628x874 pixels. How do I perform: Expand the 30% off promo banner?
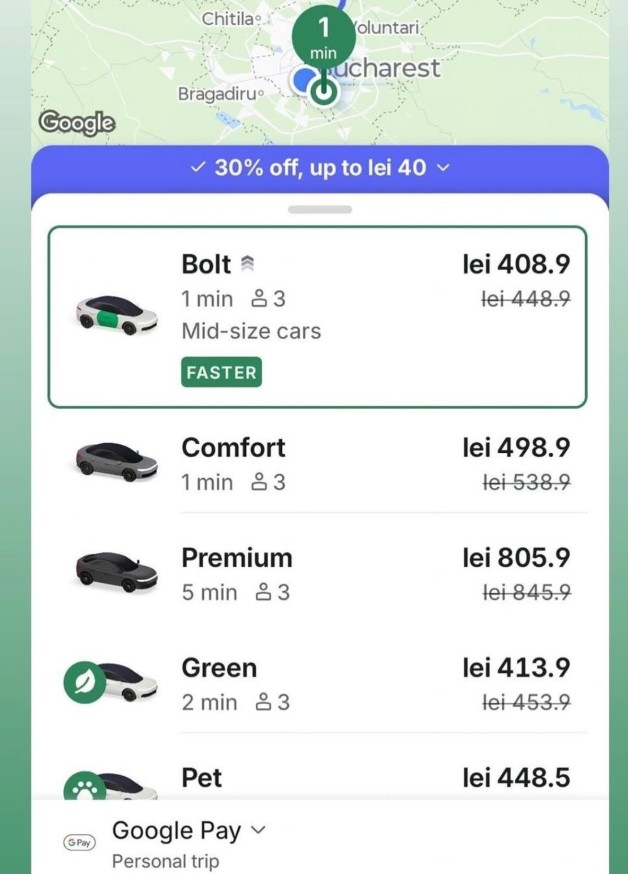tap(320, 168)
